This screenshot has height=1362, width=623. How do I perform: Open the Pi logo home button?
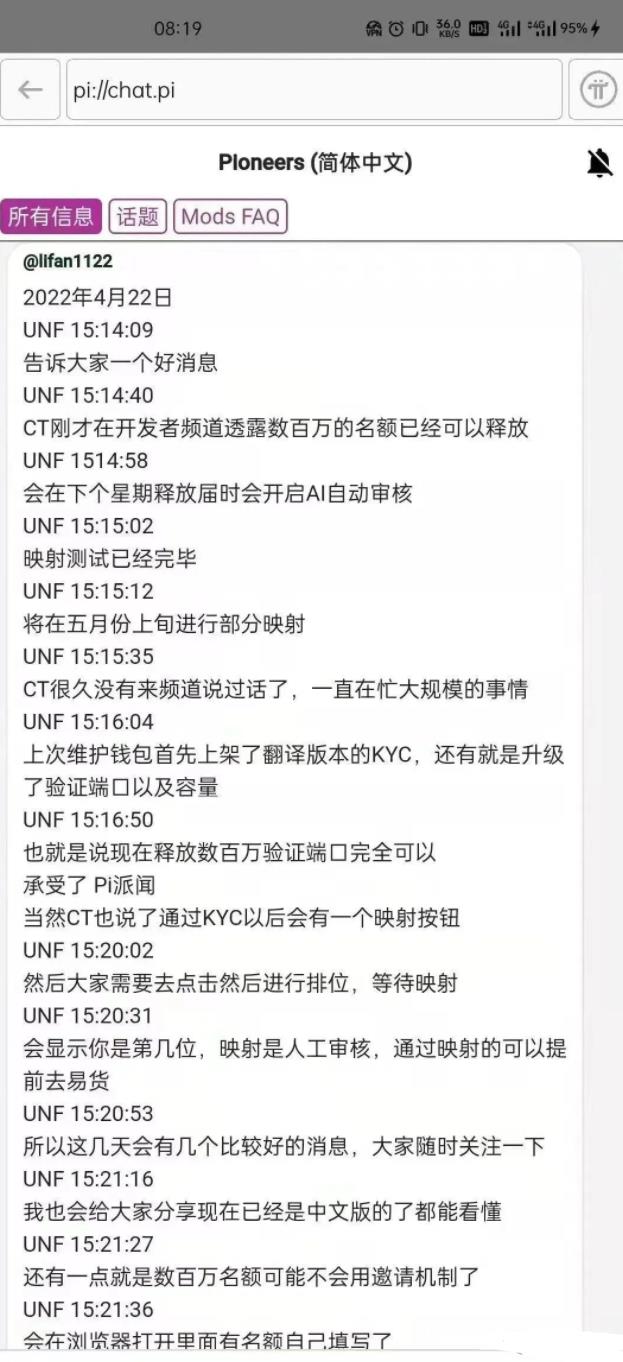pyautogui.click(x=598, y=90)
